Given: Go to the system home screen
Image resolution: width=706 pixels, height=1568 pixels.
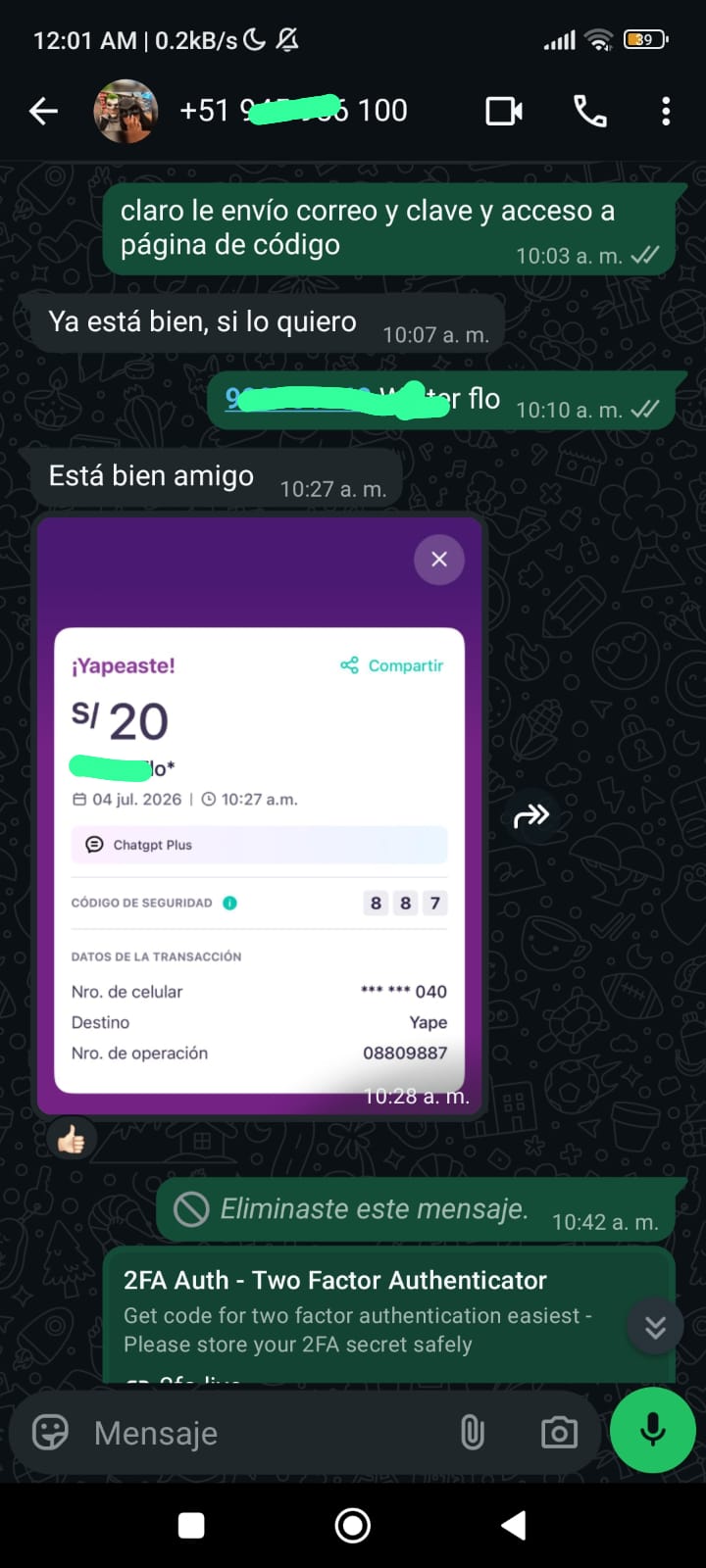Looking at the screenshot, I should tap(353, 1525).
